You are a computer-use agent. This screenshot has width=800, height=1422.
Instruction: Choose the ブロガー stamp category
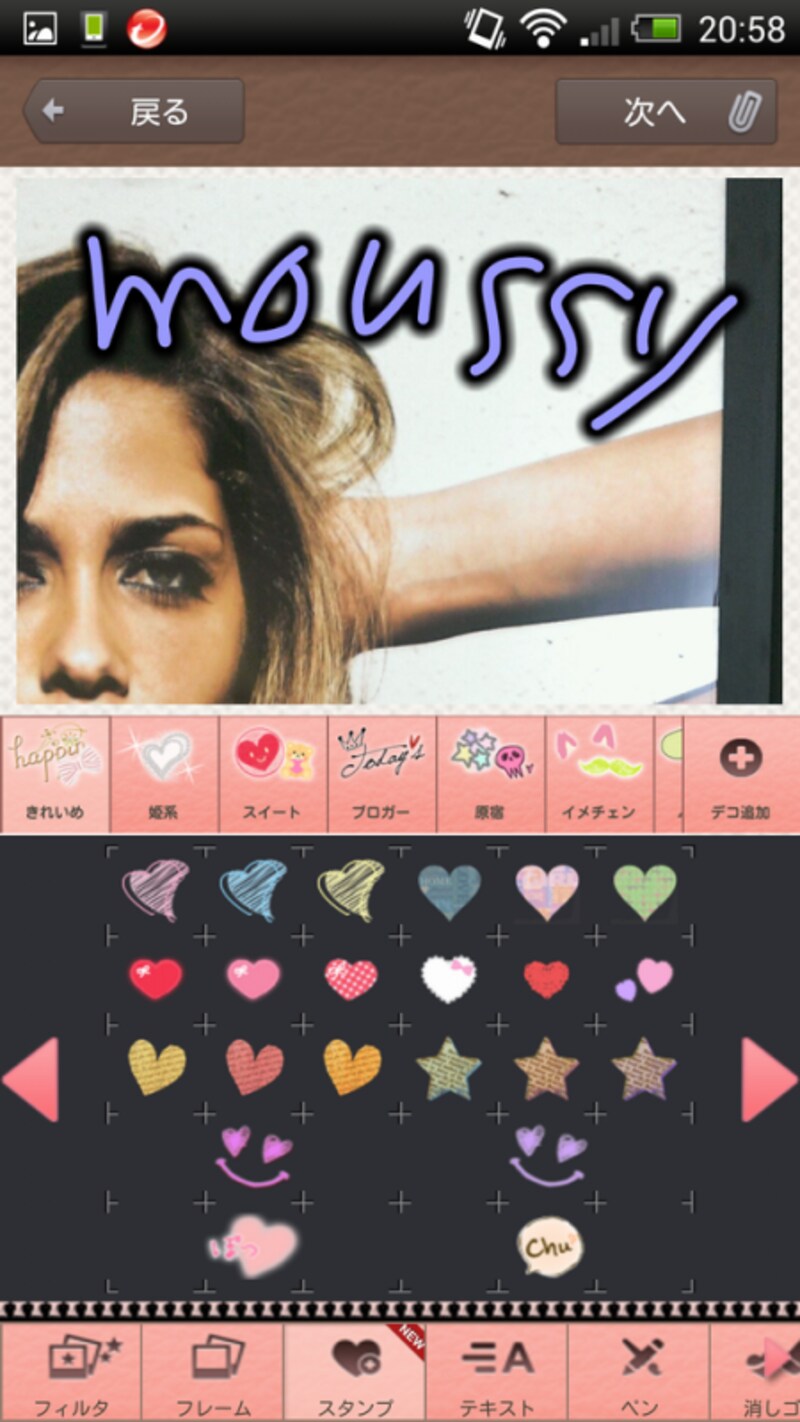click(x=381, y=775)
